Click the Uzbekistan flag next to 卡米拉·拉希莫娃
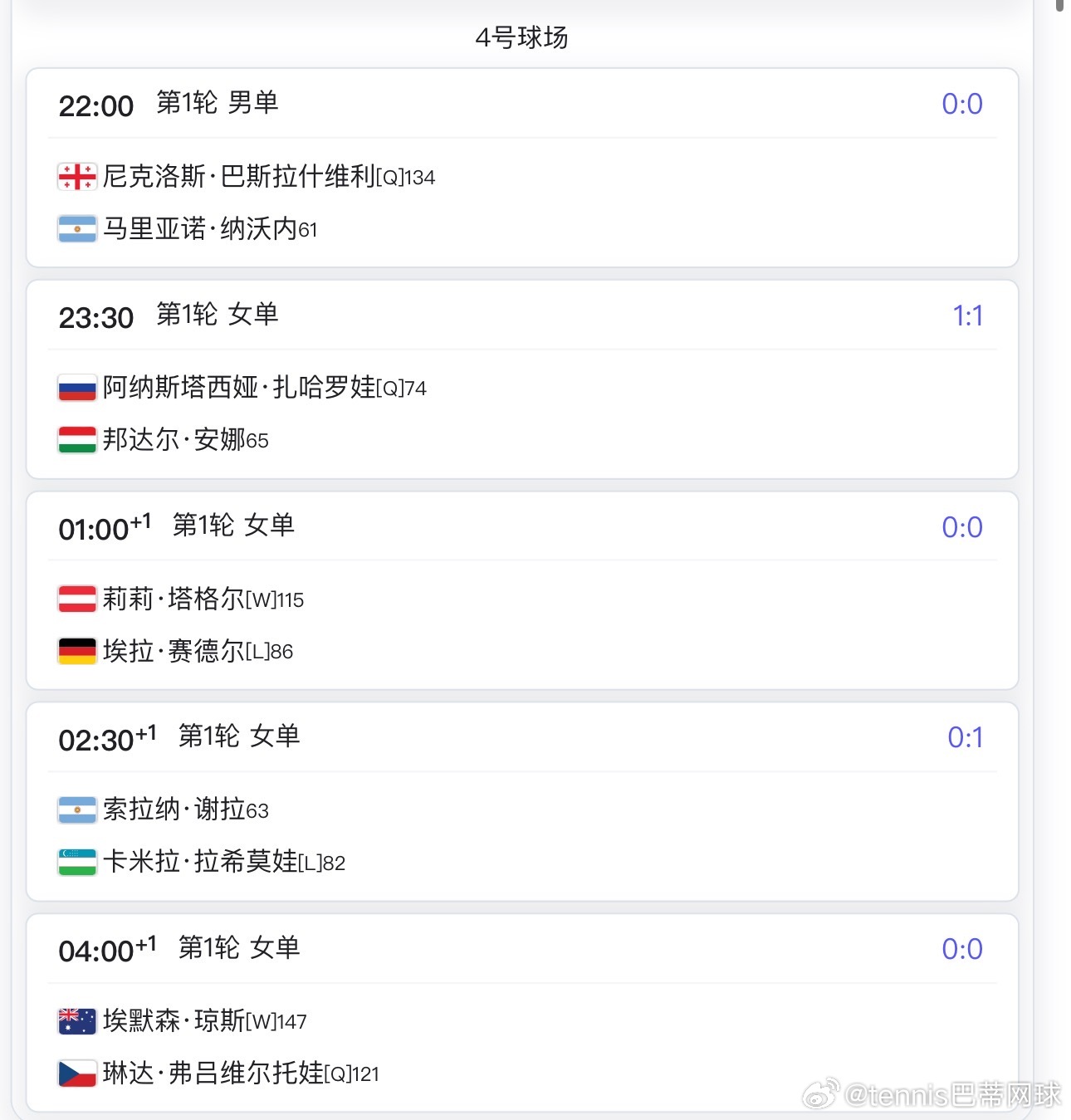1071x1120 pixels. [76, 863]
